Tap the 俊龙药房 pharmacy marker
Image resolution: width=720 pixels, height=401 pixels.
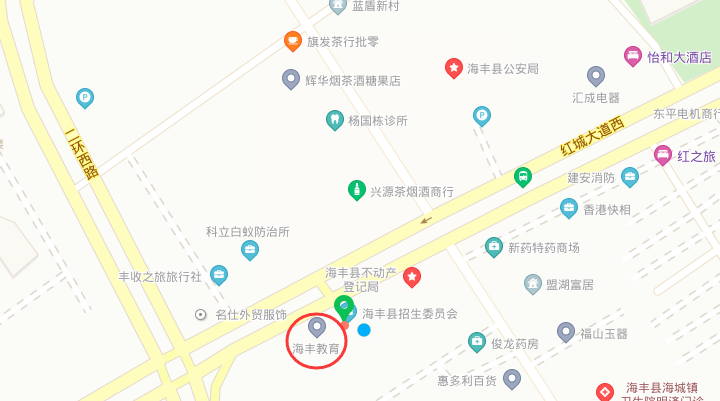pos(477,343)
